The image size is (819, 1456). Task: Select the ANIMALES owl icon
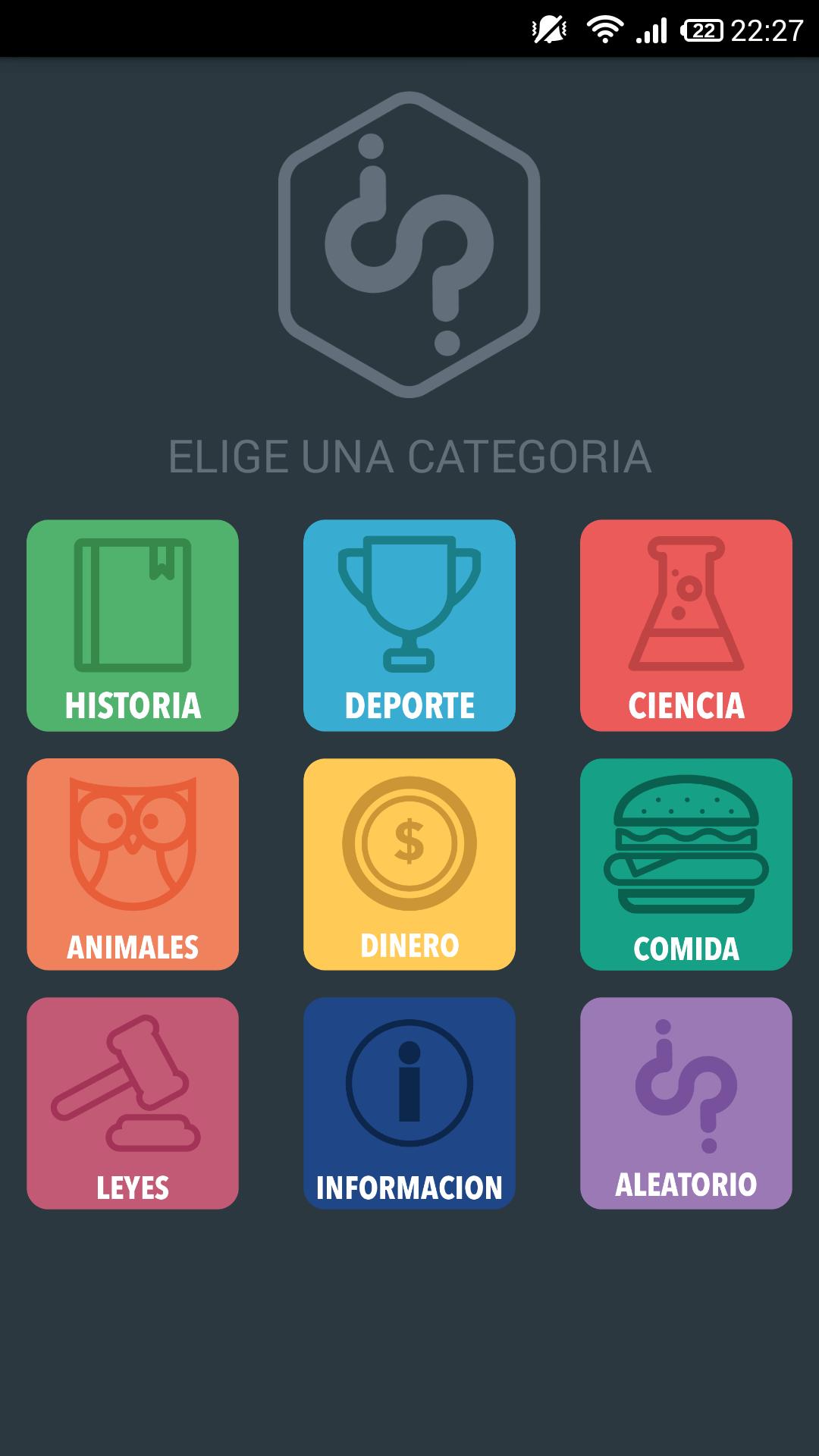132,842
